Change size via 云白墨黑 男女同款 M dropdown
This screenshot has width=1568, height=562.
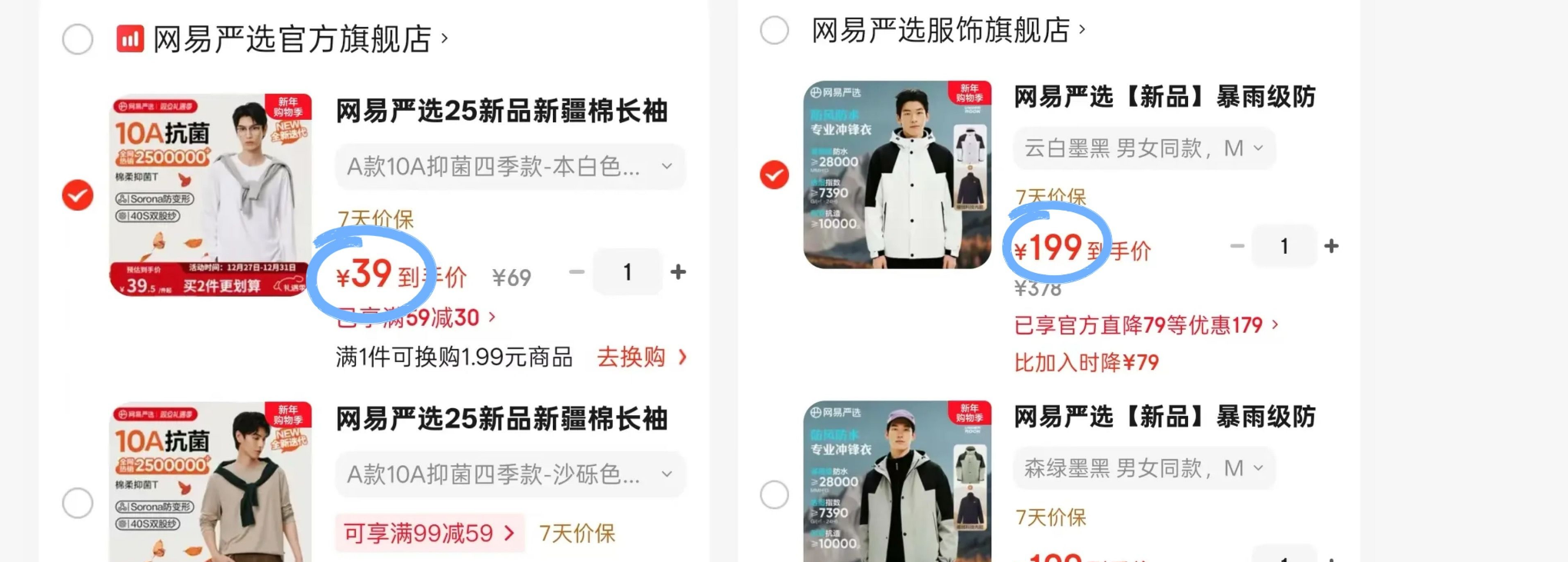(x=1144, y=148)
